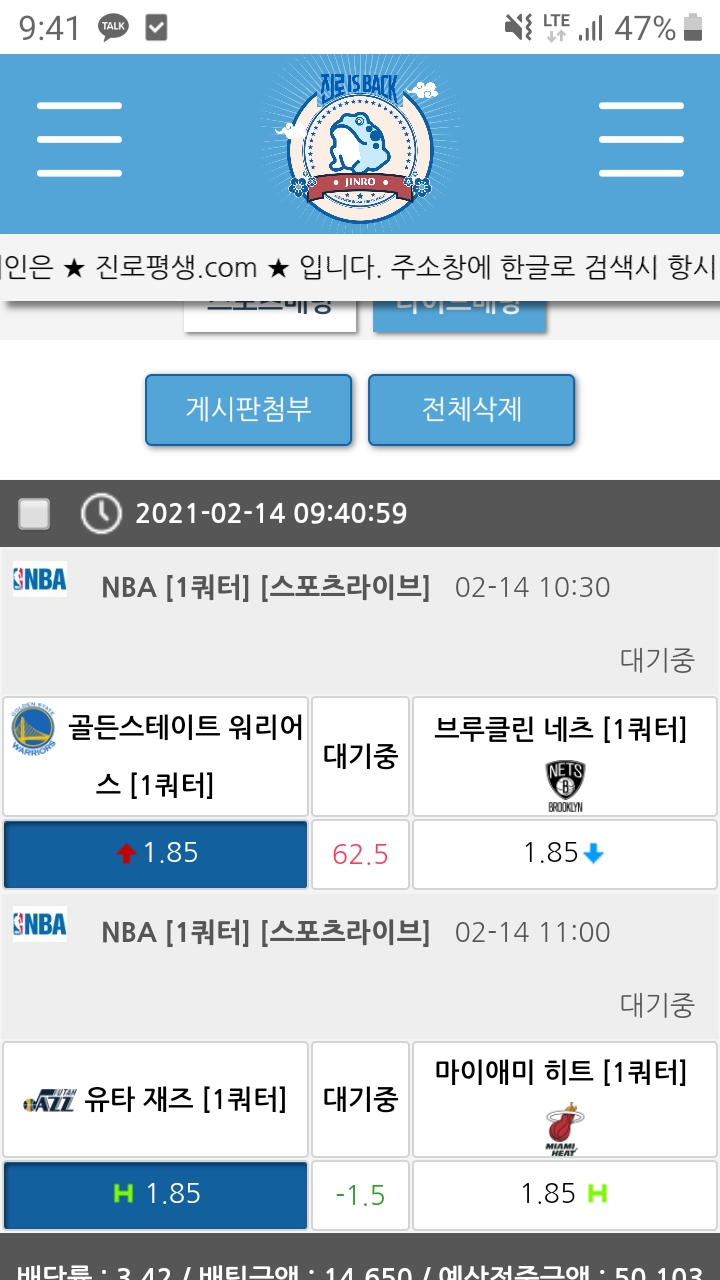Select Brooklyn Nets 1.85 odds

pos(564,854)
